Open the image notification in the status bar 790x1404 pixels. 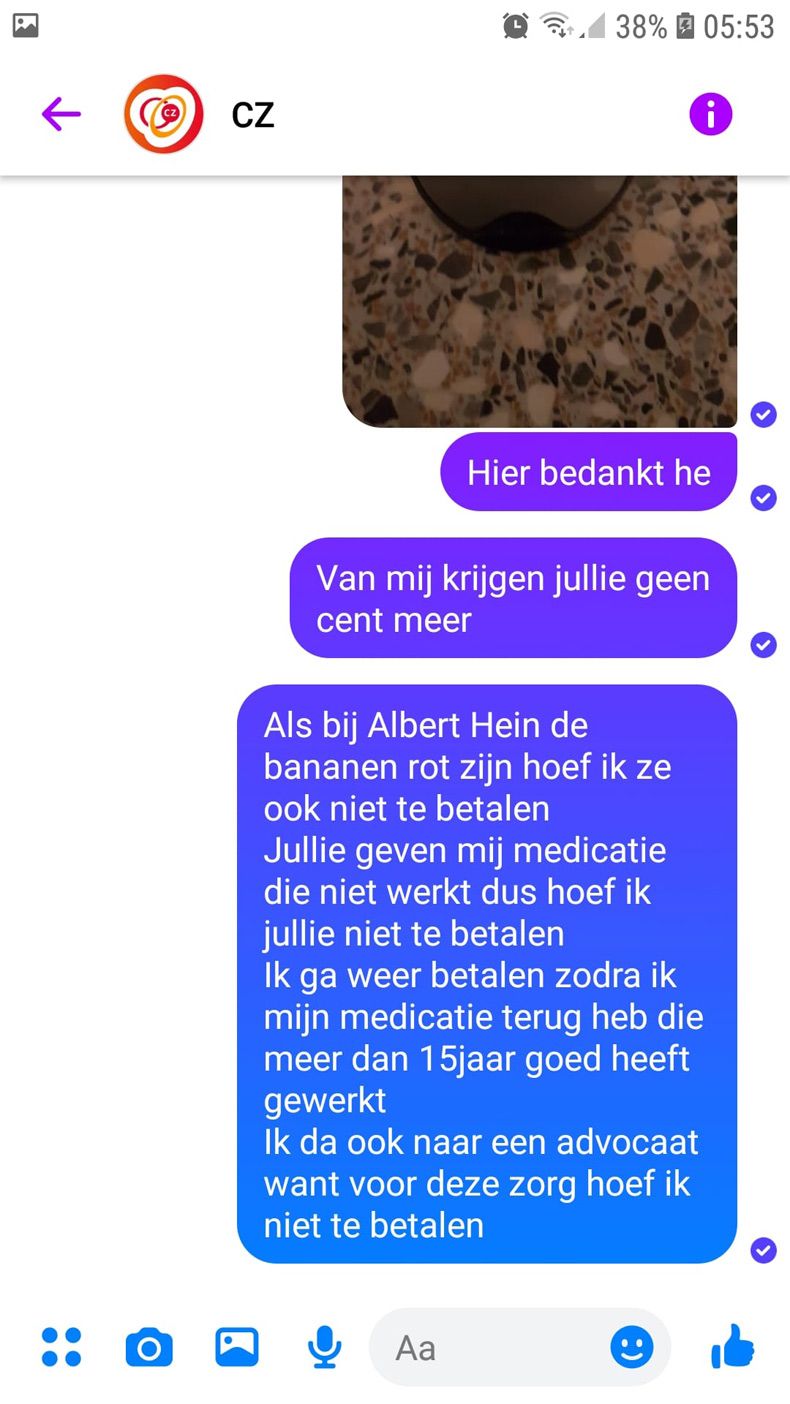[25, 25]
